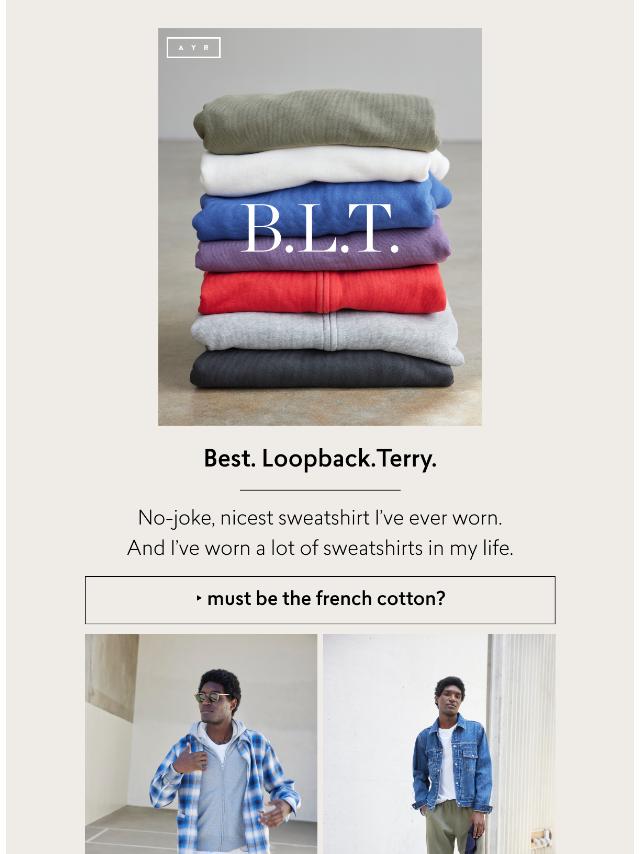The width and height of the screenshot is (640, 854).
Task: Open the photo of the denim jacket outfit
Action: click(x=439, y=743)
